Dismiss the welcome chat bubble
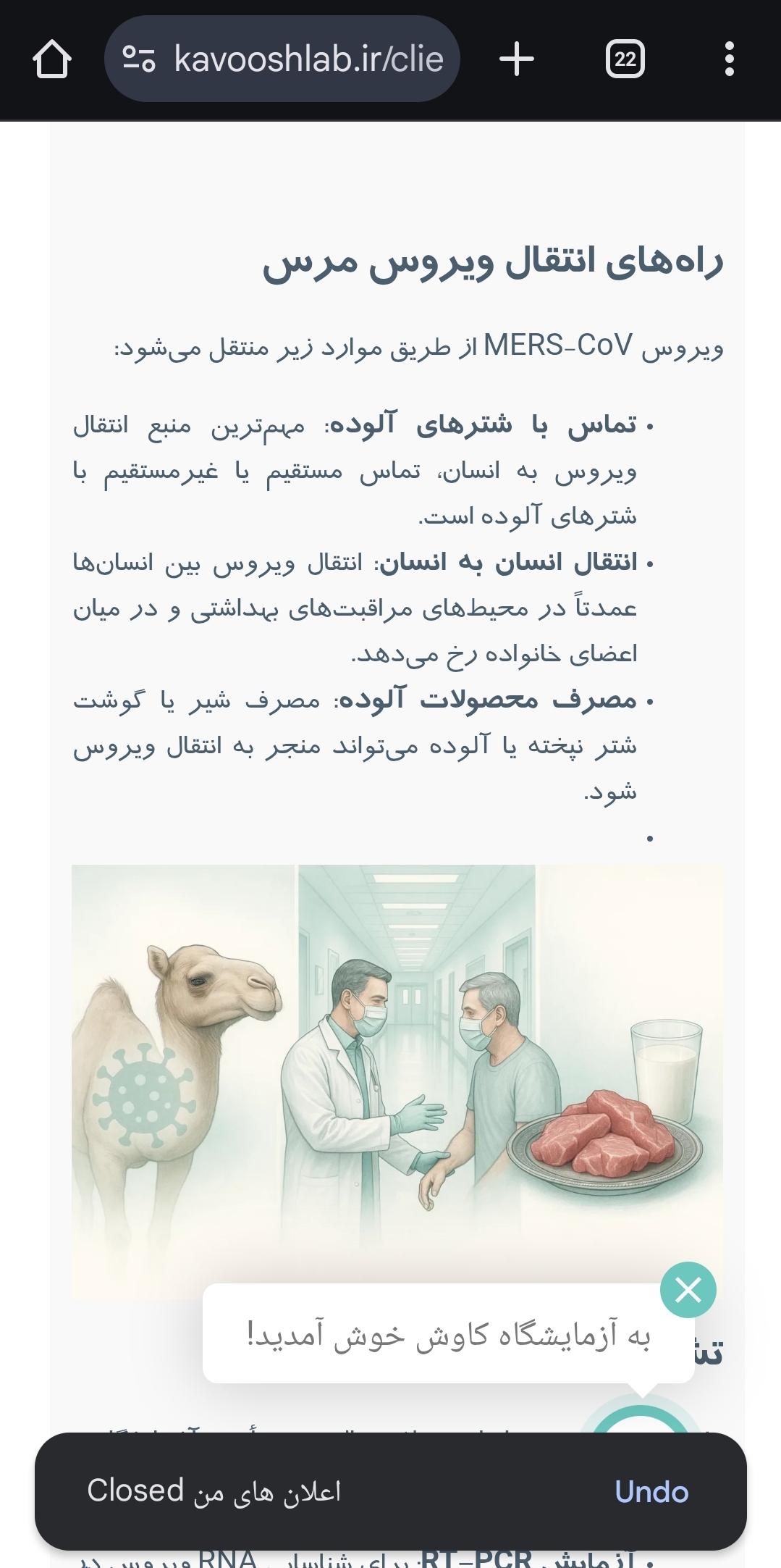Image resolution: width=781 pixels, height=1568 pixels. coord(688,1290)
